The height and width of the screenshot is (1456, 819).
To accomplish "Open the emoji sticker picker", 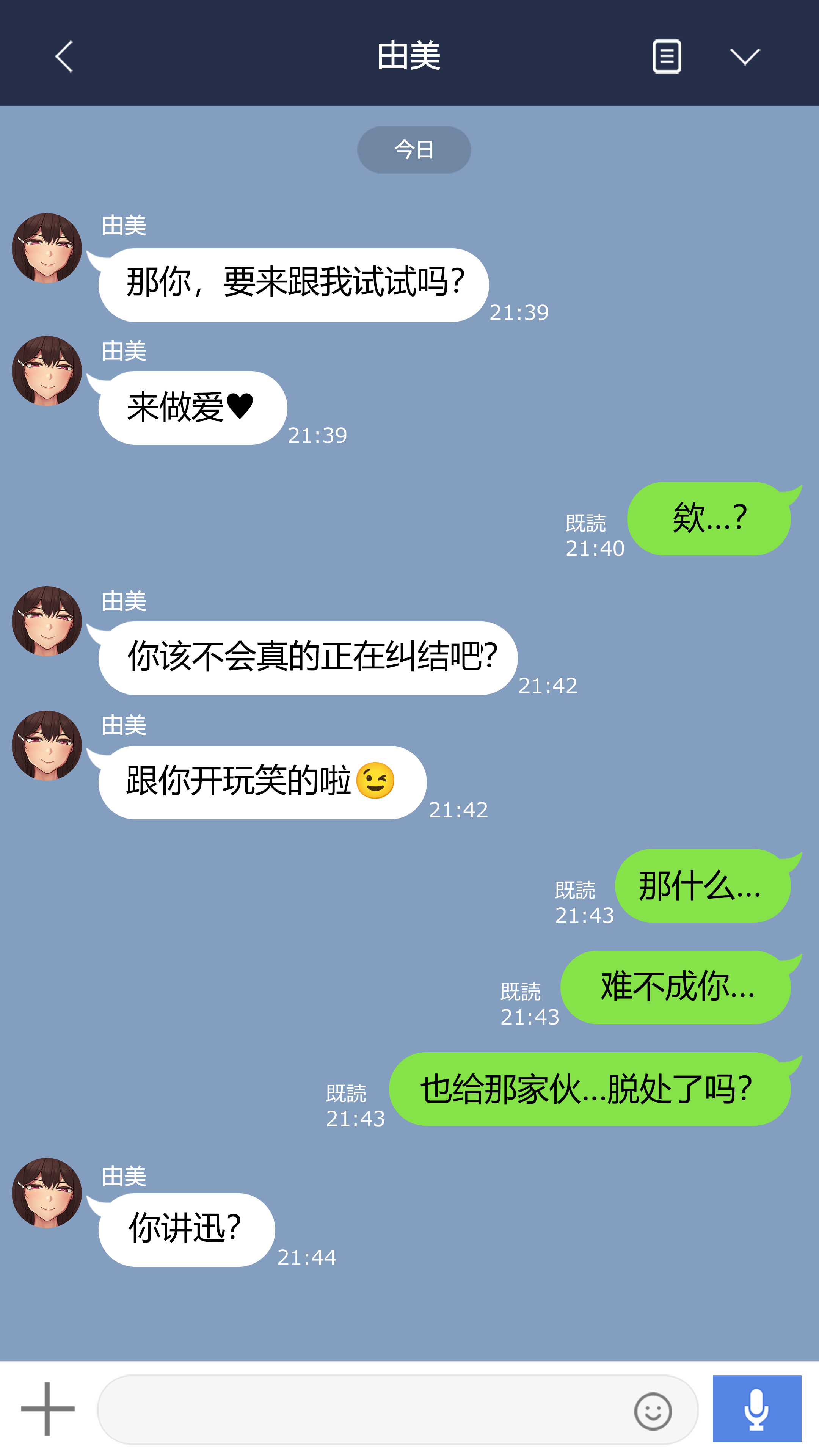I will coord(653,1411).
